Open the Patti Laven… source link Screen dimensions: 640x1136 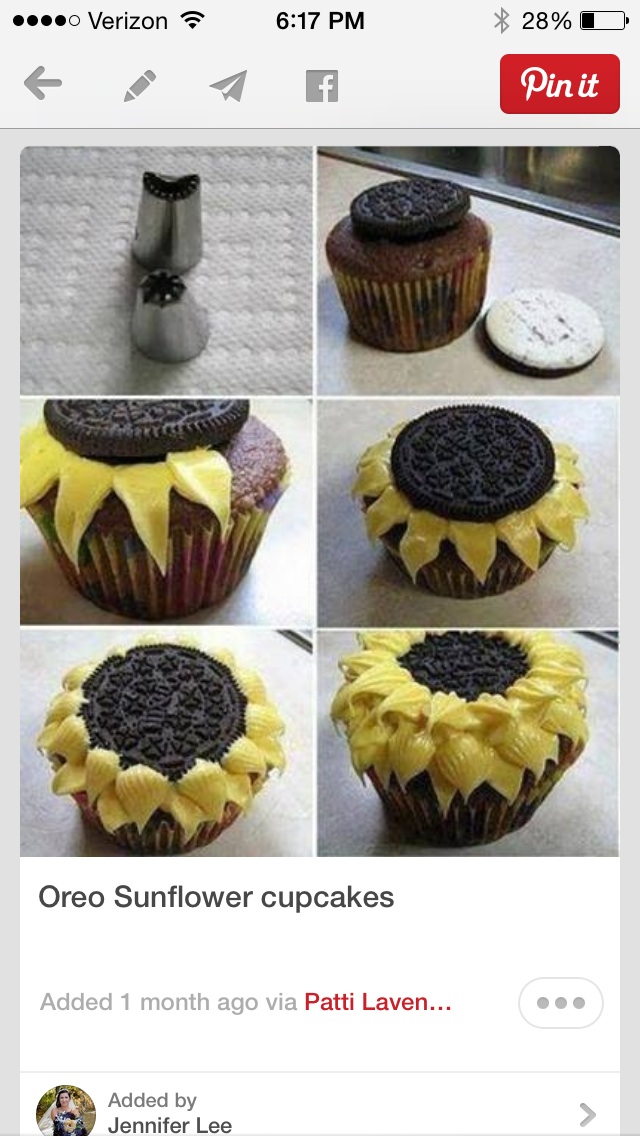pos(378,1002)
